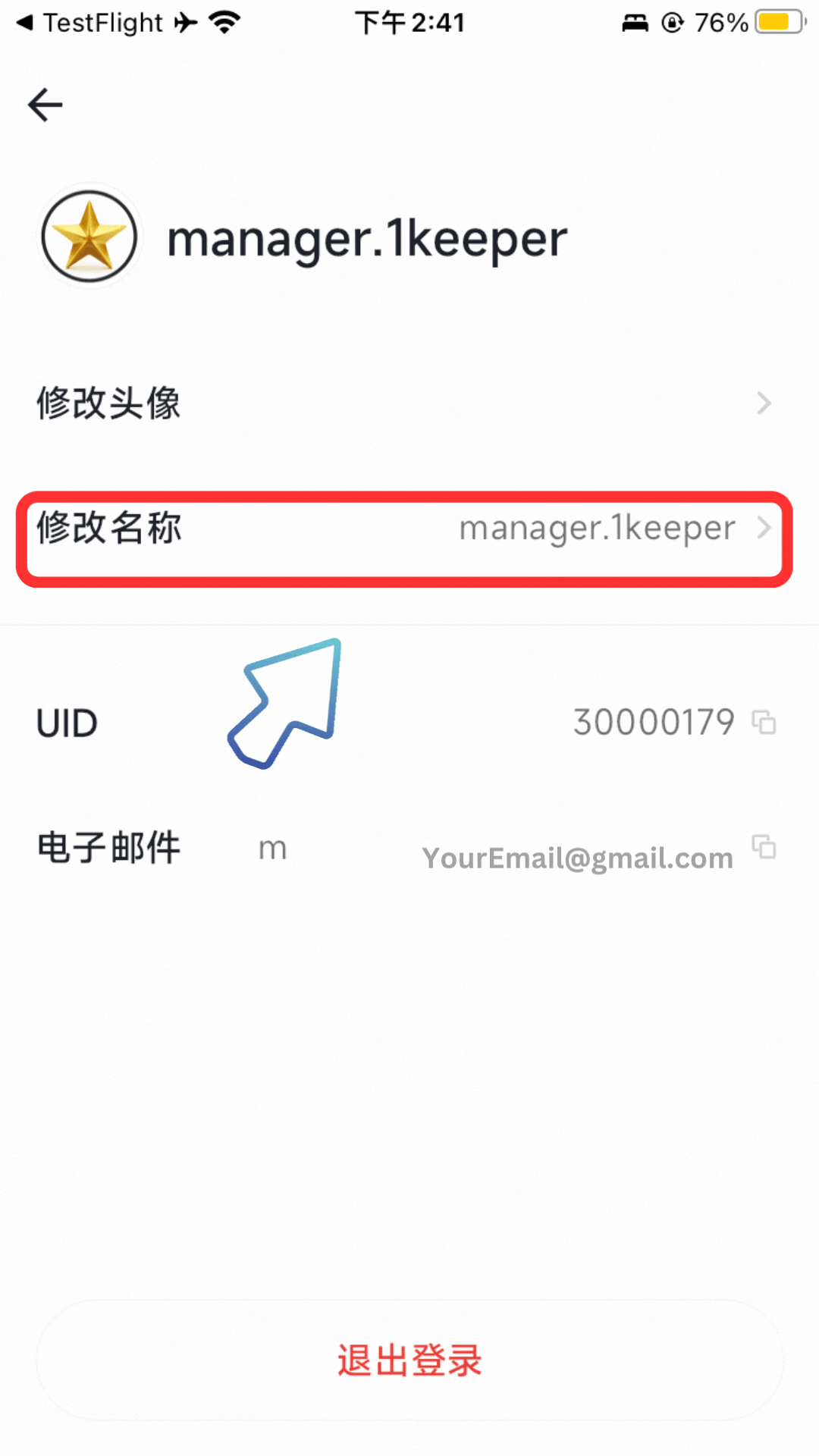819x1456 pixels.
Task: Copy the email address
Action: [x=764, y=846]
